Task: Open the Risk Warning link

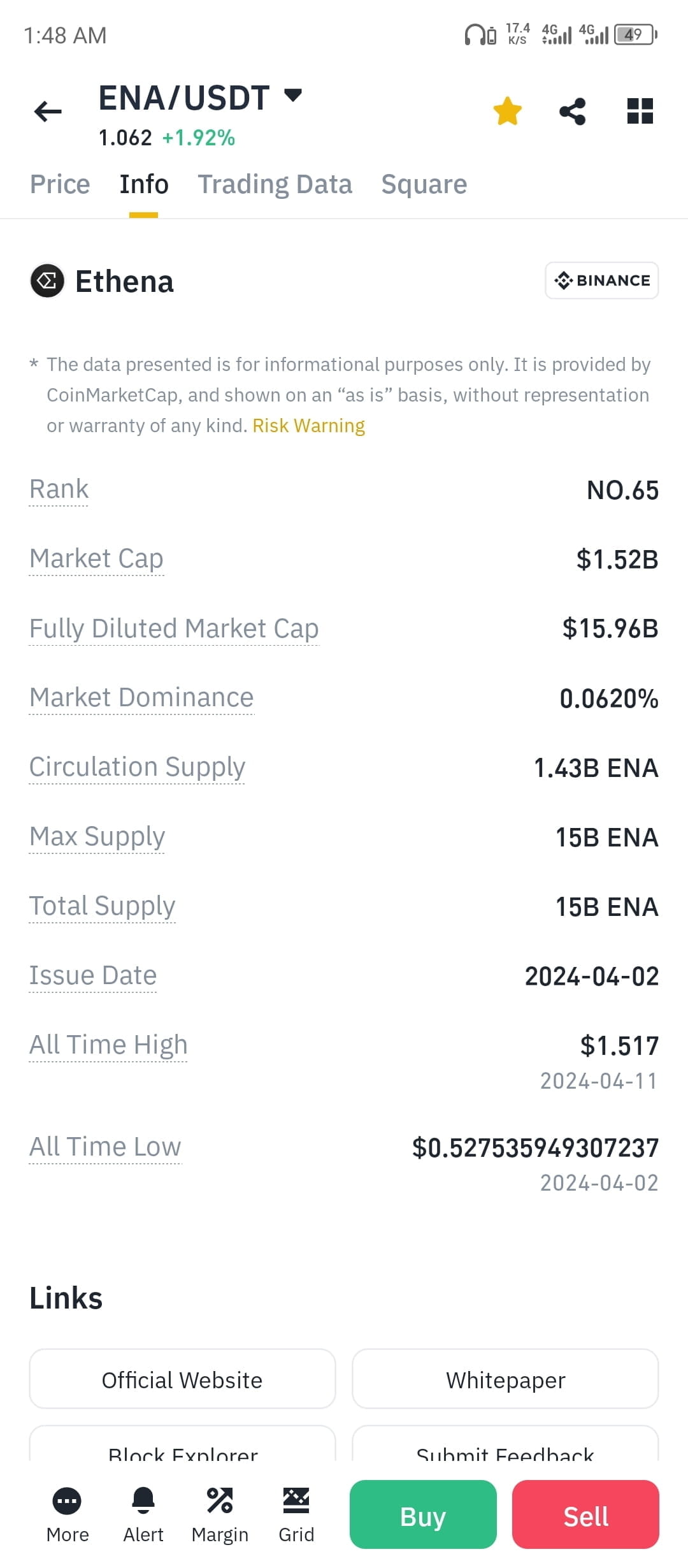Action: [x=308, y=425]
